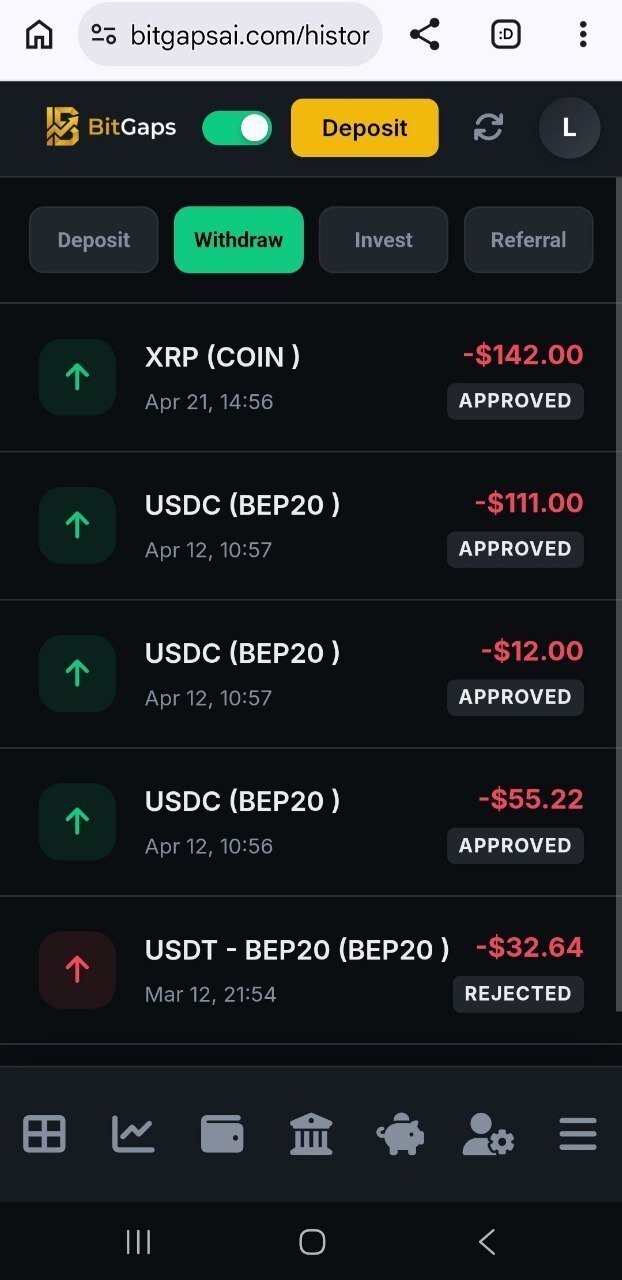Share this page
The image size is (622, 1280).
tap(425, 35)
